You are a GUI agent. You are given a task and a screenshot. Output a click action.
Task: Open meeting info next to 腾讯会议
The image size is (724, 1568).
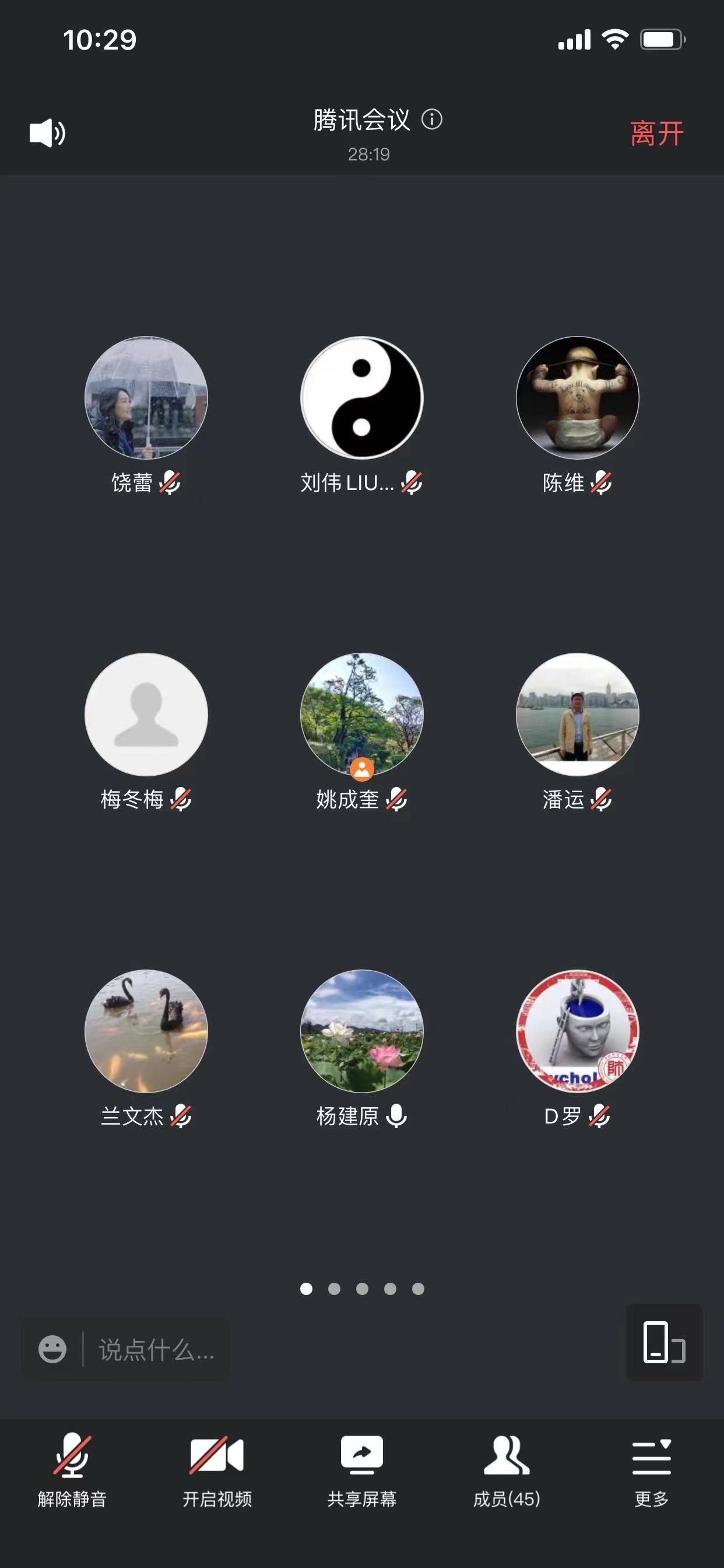point(432,120)
